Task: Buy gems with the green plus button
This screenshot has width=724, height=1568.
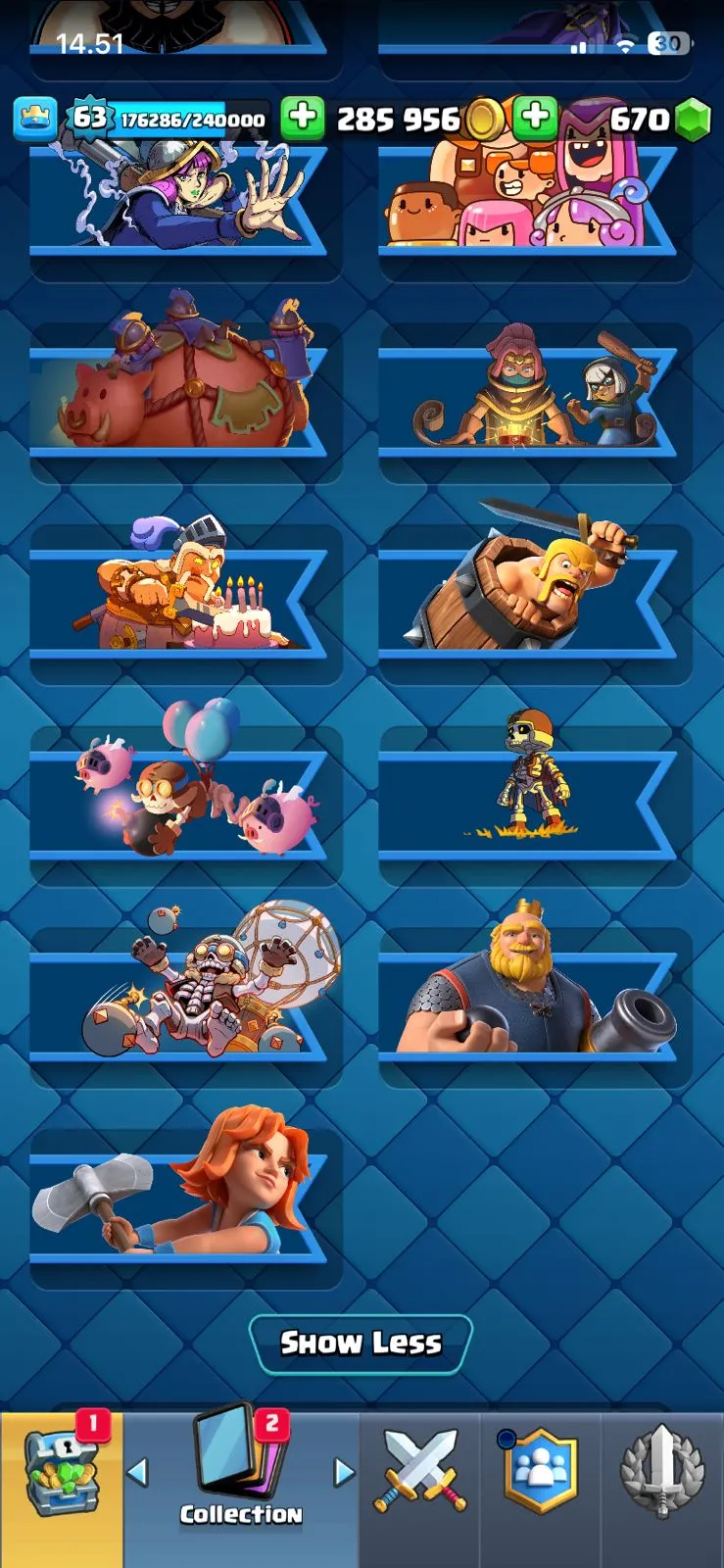Action: click(535, 119)
